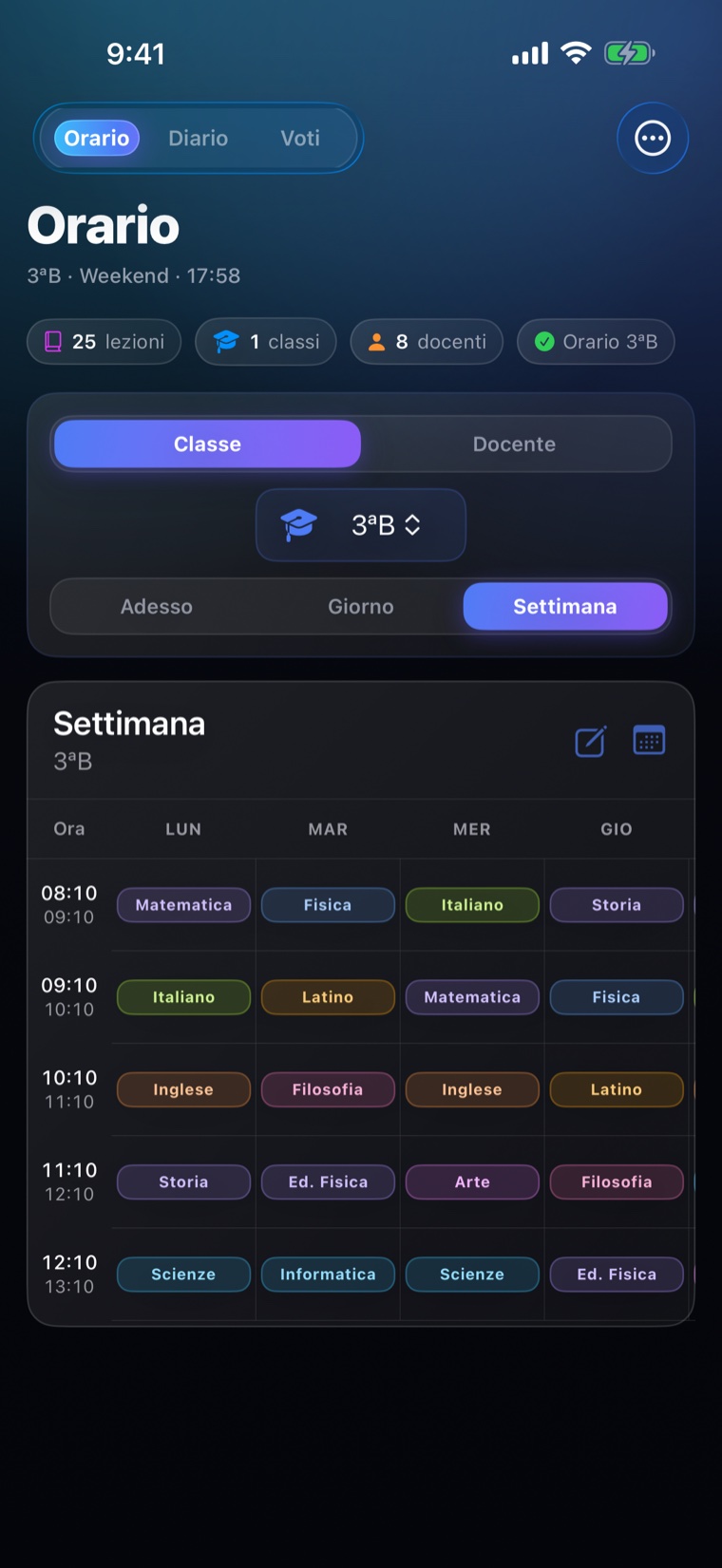Switch to Giorno view
Viewport: 722px width, 1568px height.
(360, 606)
